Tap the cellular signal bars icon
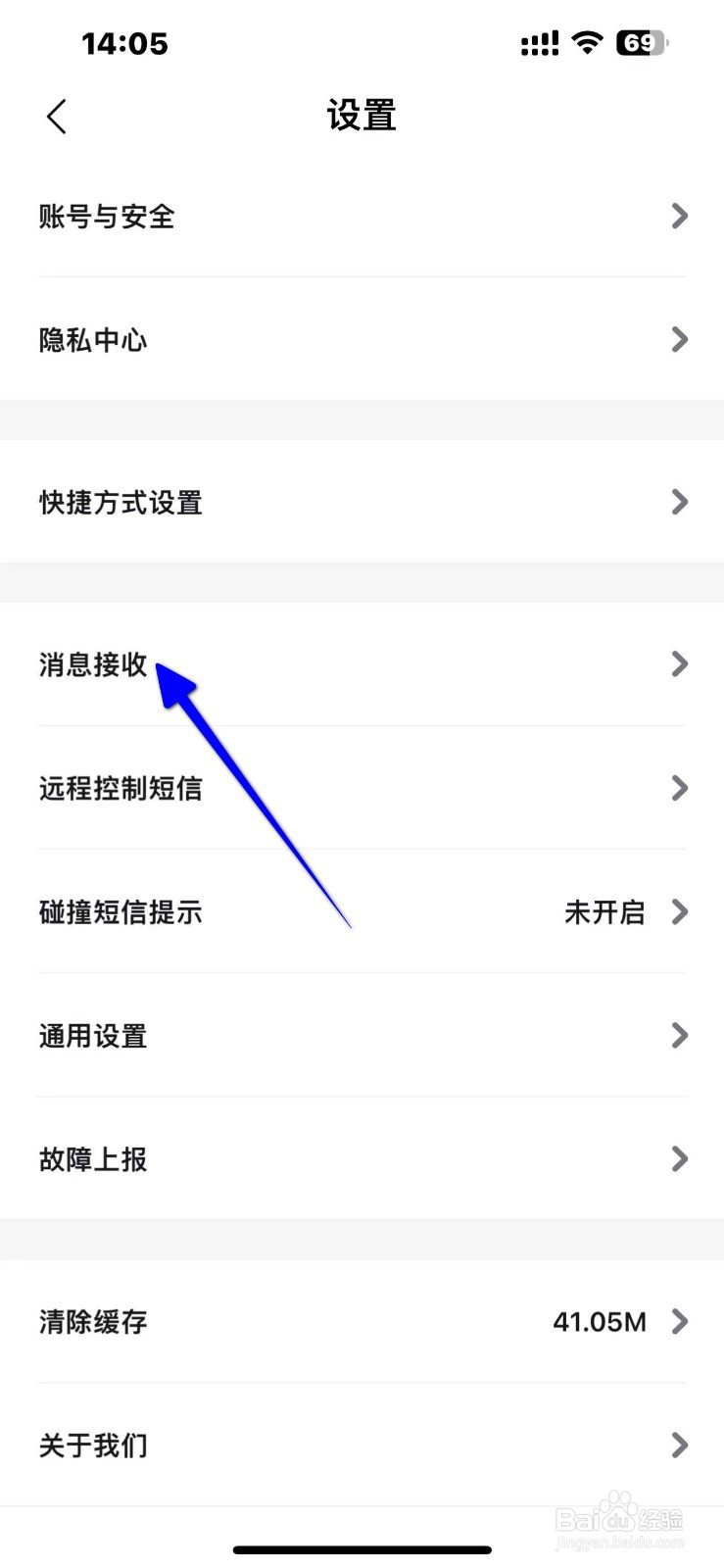The height and width of the screenshot is (1568, 724). pyautogui.click(x=538, y=43)
